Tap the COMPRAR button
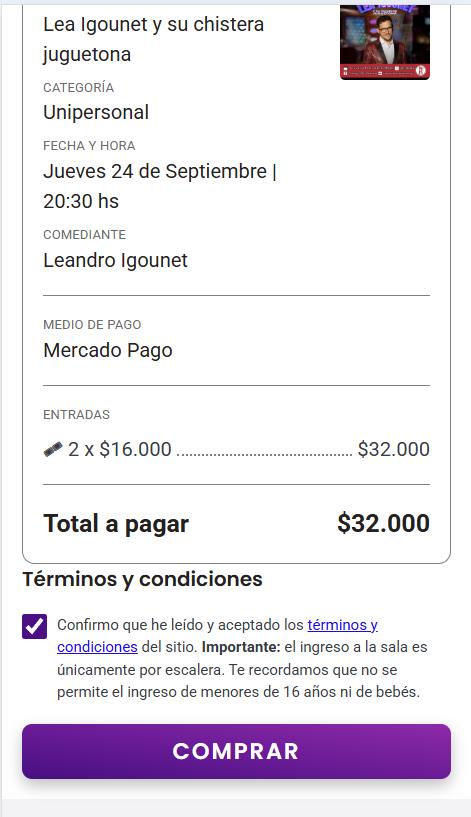 coord(236,751)
